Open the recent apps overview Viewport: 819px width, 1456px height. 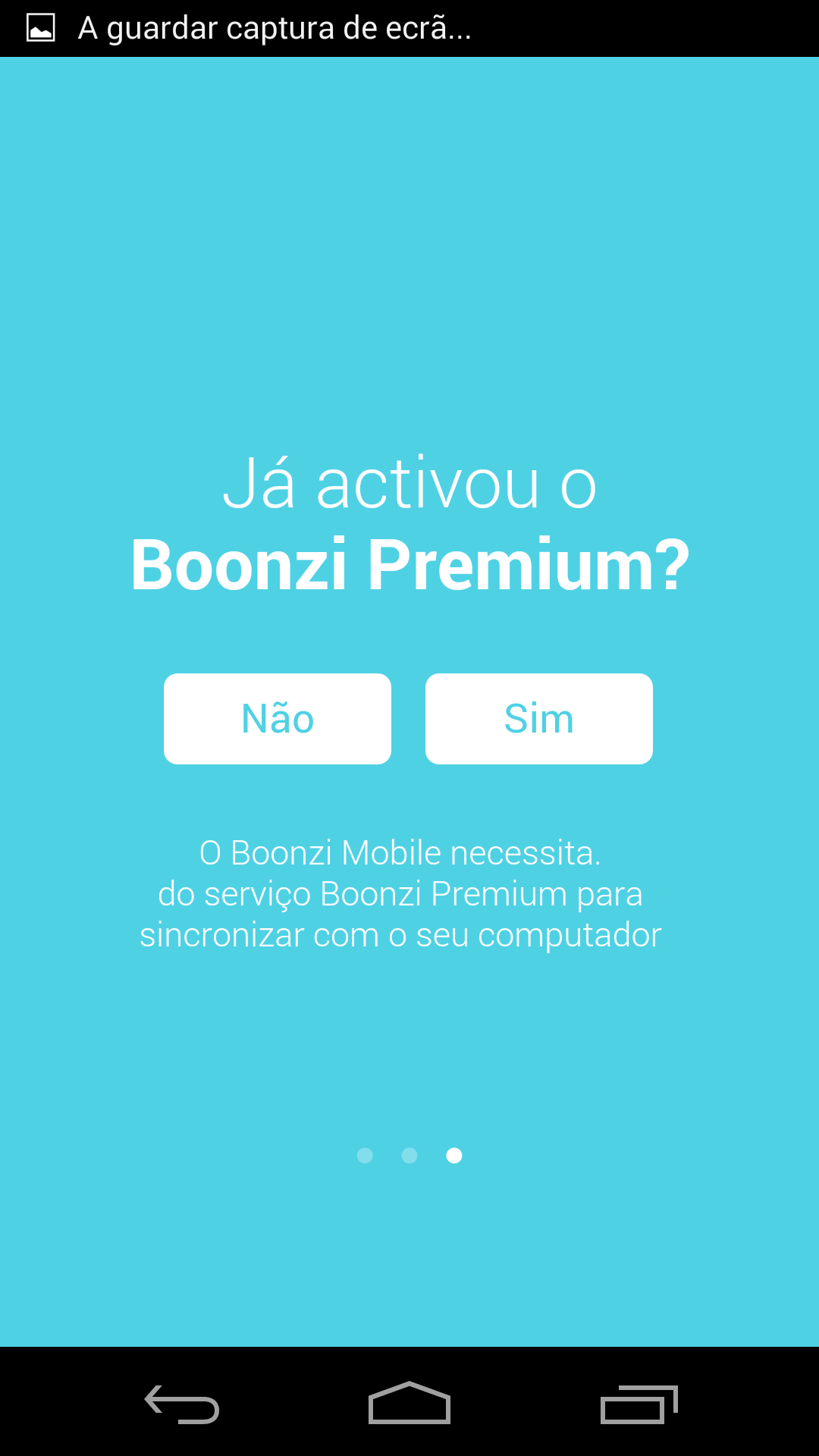(x=639, y=1404)
